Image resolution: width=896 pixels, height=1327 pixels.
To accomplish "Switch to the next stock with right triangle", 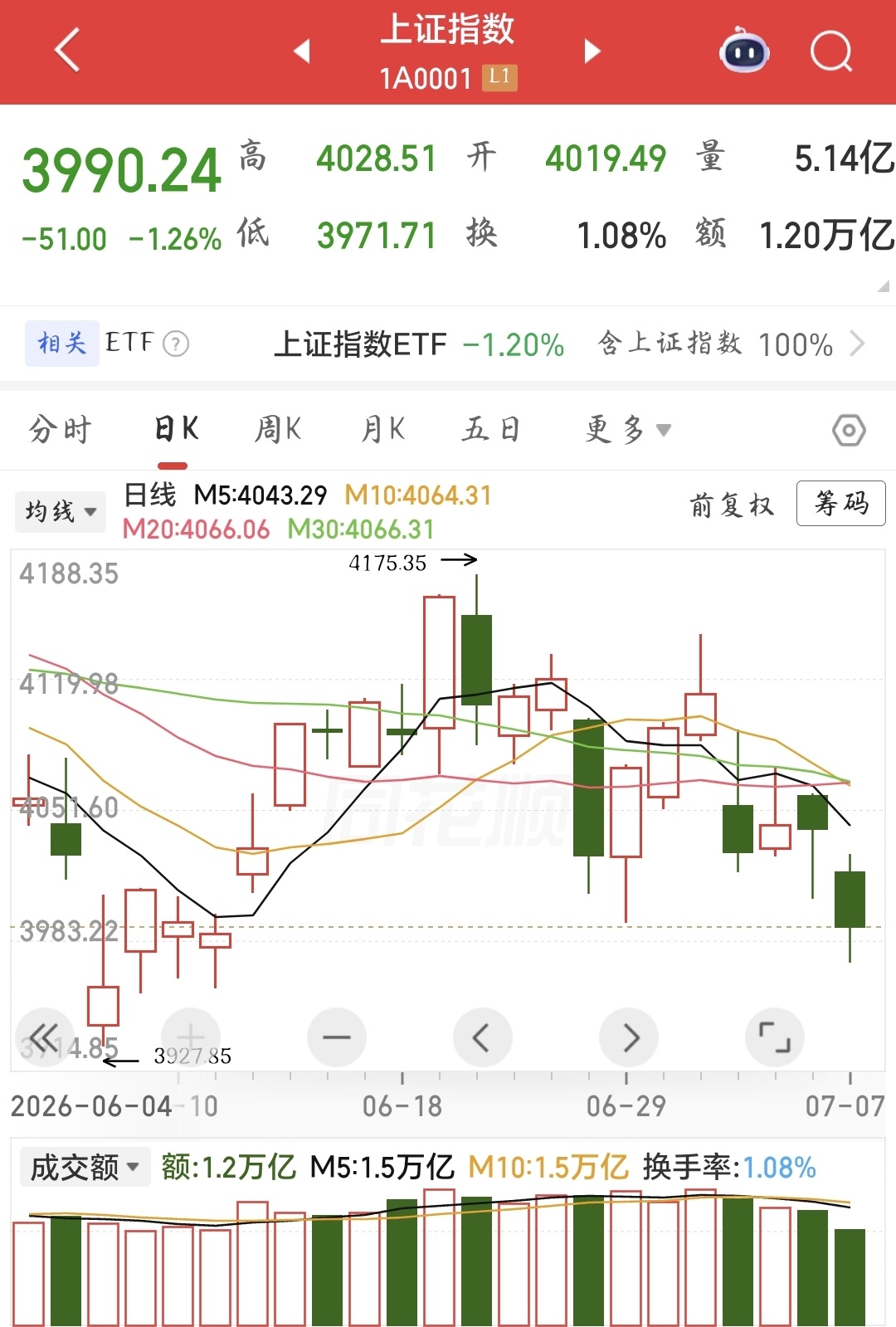I will 592,51.
